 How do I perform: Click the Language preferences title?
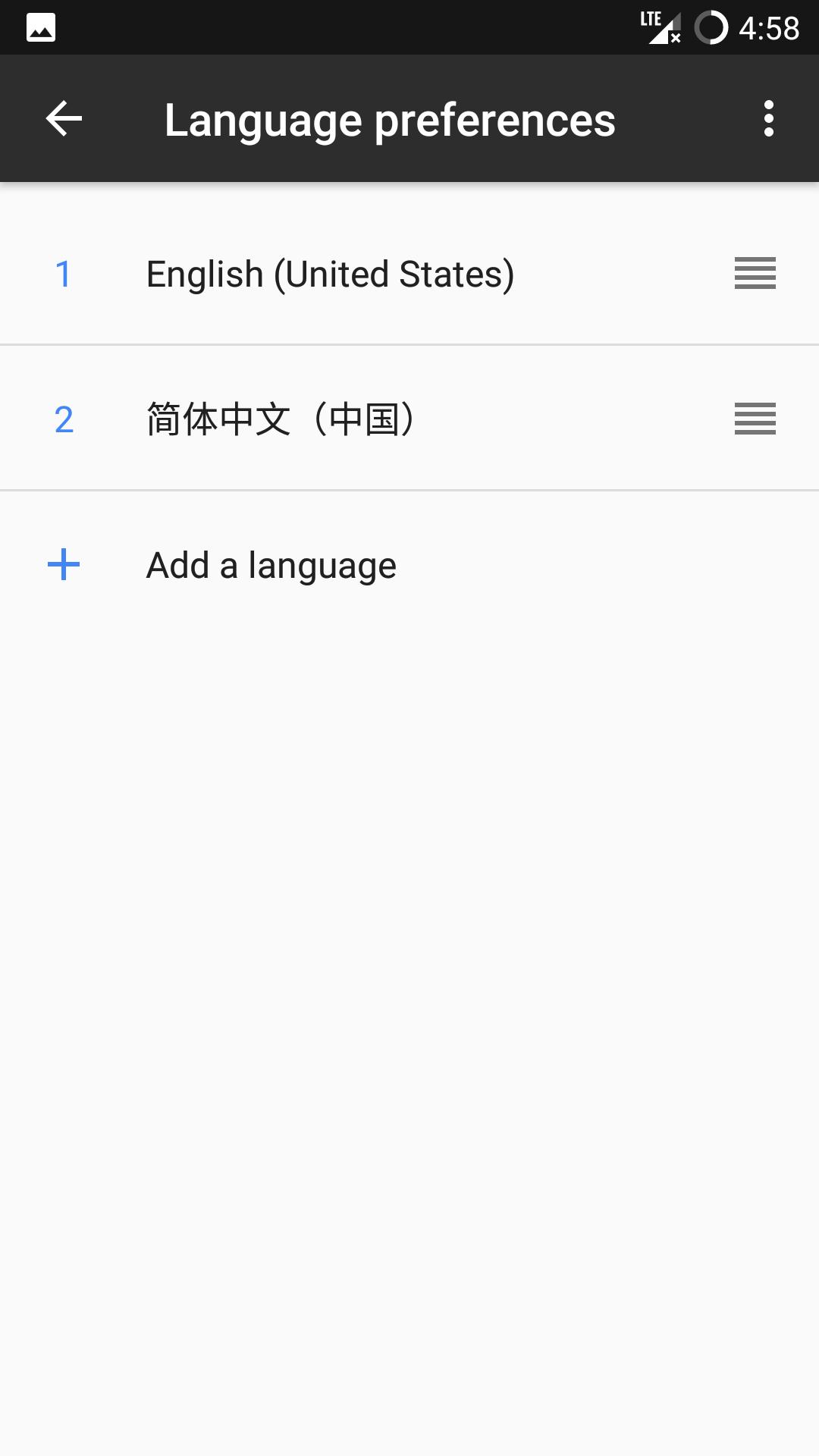tap(389, 118)
